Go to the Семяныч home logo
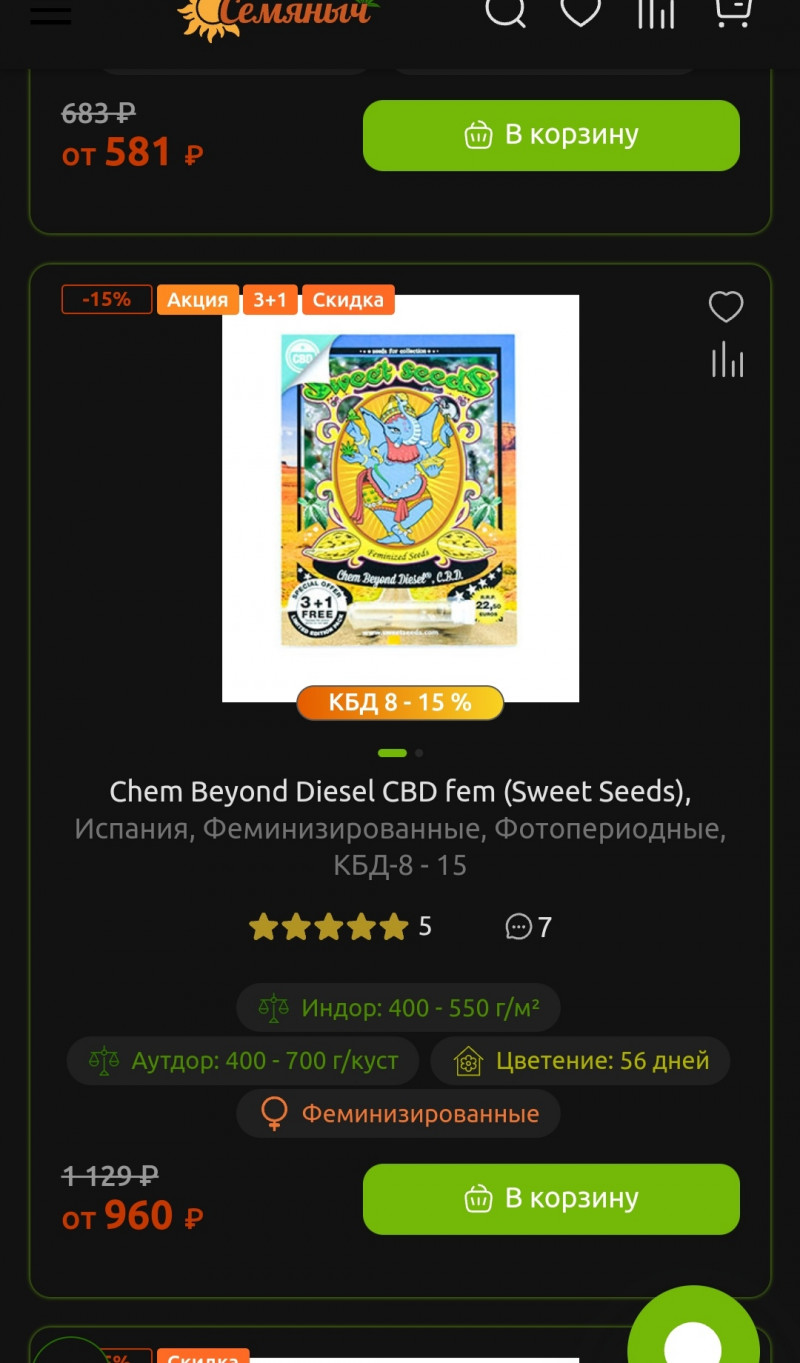800x1363 pixels. tap(278, 16)
